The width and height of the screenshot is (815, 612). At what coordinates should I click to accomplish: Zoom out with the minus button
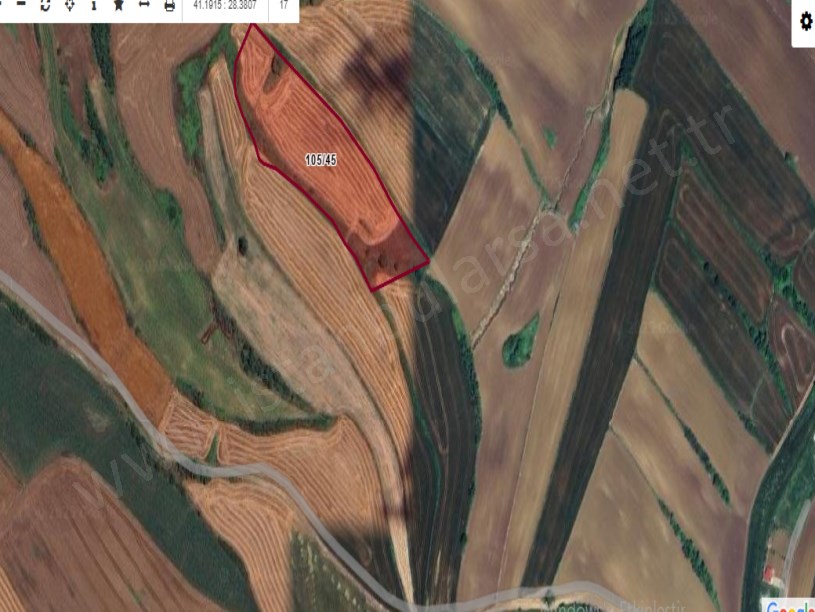[21, 5]
